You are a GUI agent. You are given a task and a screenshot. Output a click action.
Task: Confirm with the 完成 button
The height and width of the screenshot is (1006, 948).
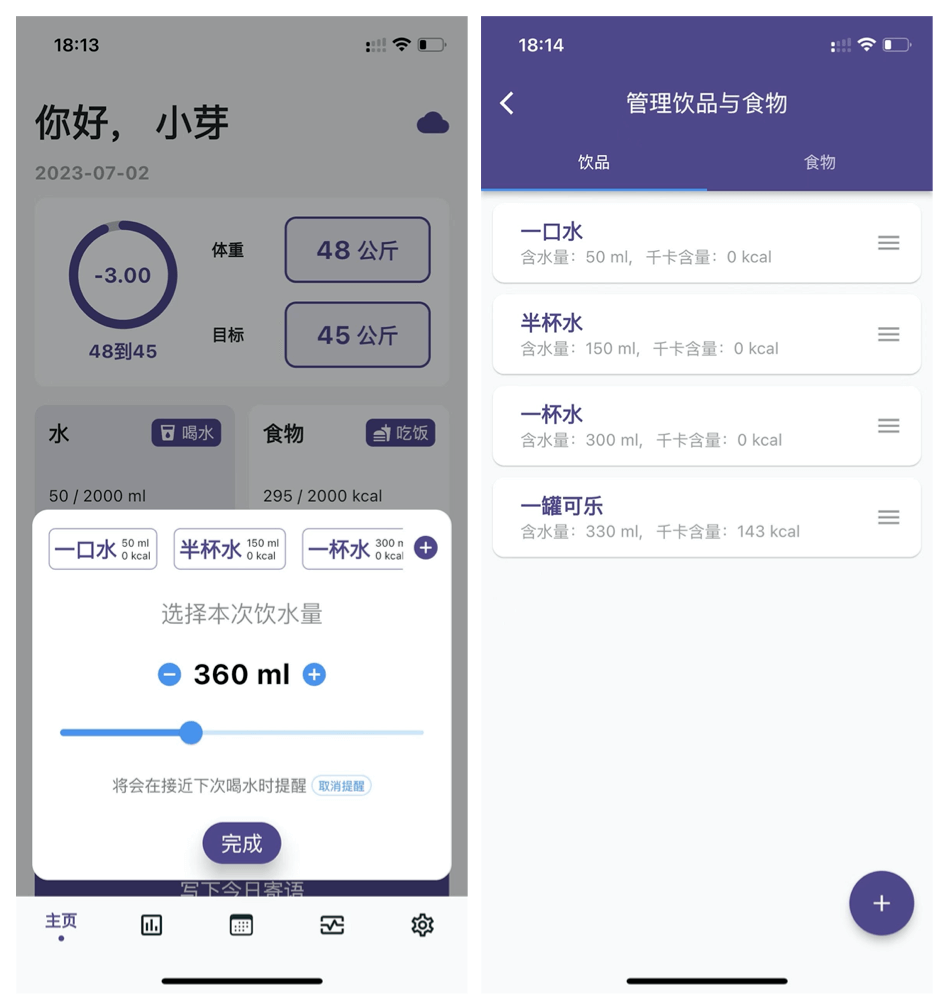click(241, 844)
